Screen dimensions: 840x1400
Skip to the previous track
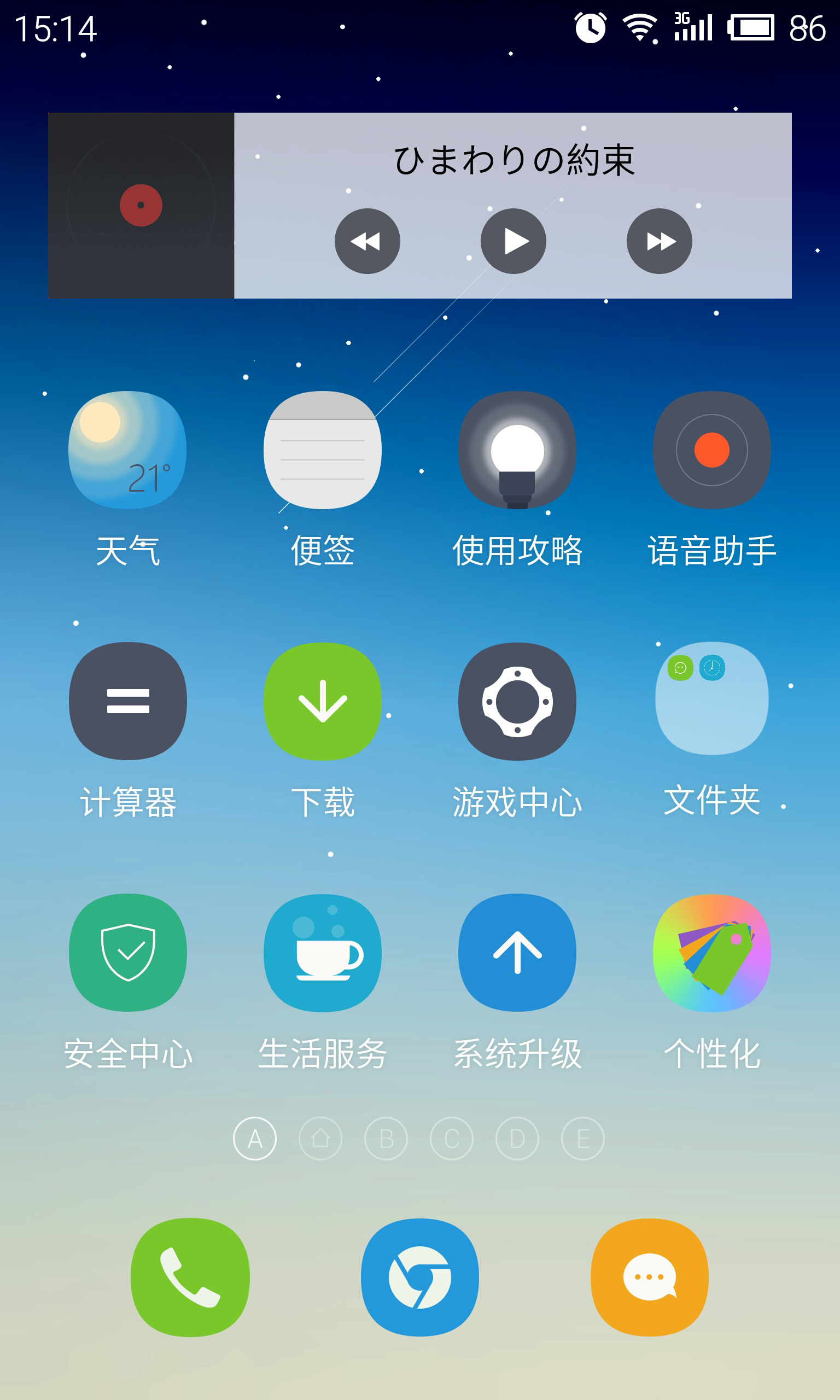(x=367, y=241)
